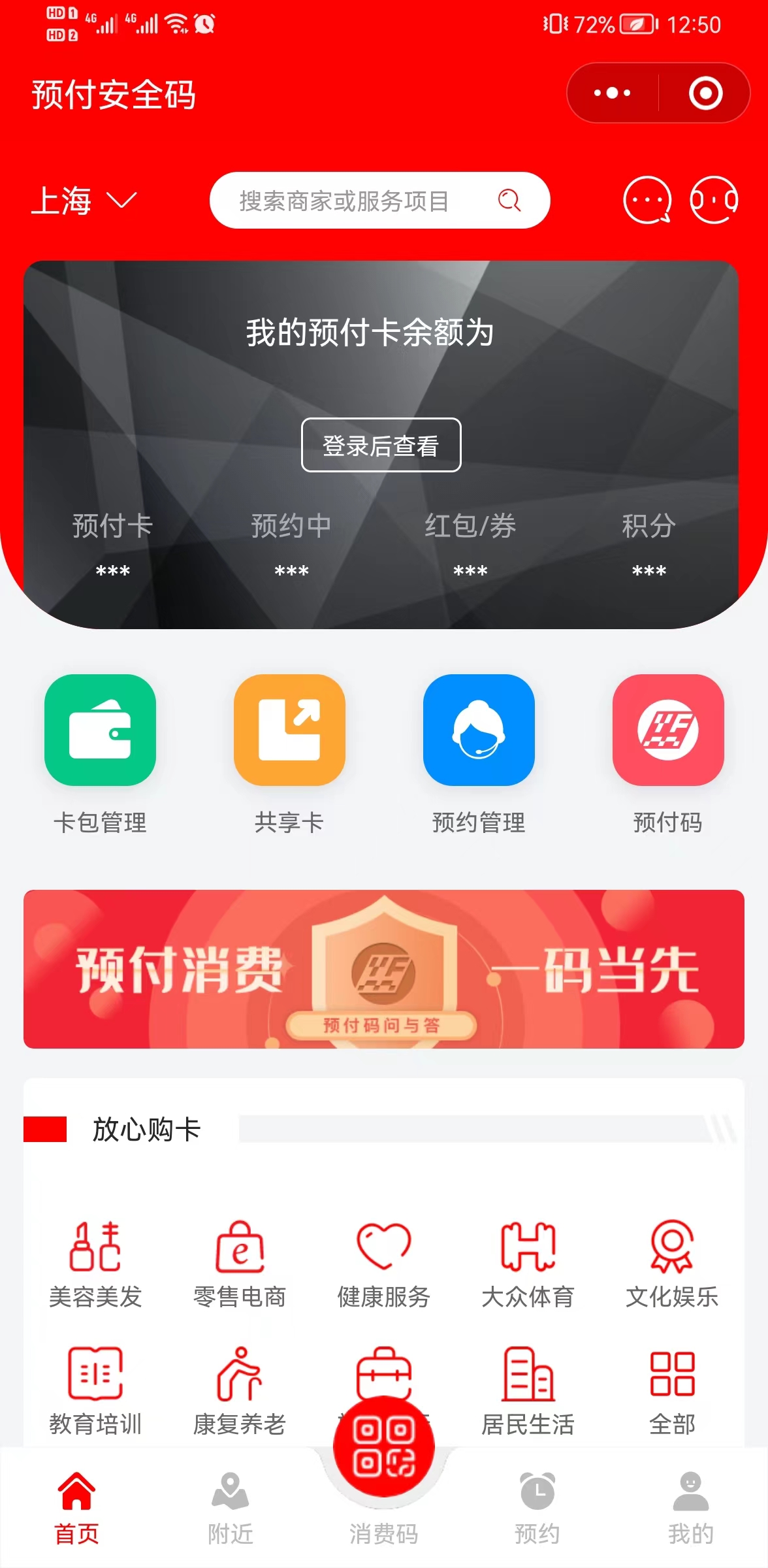Open the 预付码 prepaid code shortcut
Image resolution: width=768 pixels, height=1568 pixels.
[x=667, y=730]
